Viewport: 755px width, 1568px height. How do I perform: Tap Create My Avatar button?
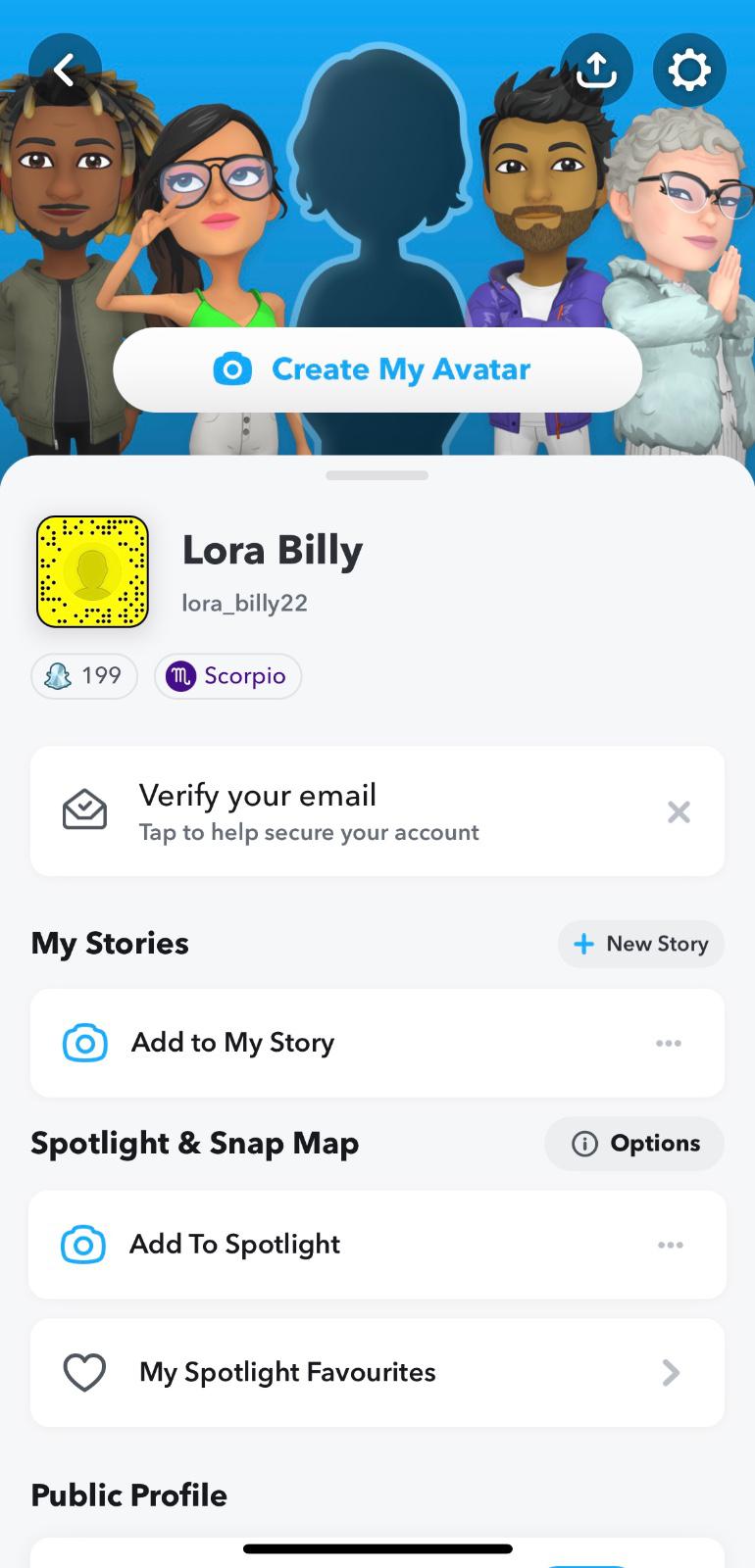coord(377,369)
